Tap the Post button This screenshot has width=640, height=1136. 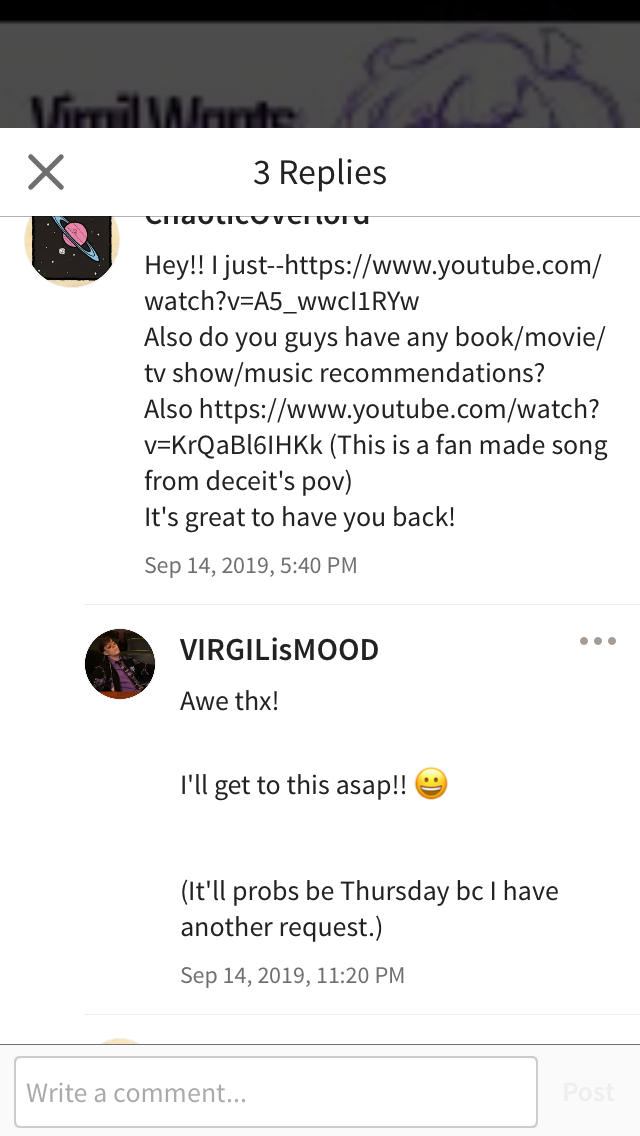588,1092
